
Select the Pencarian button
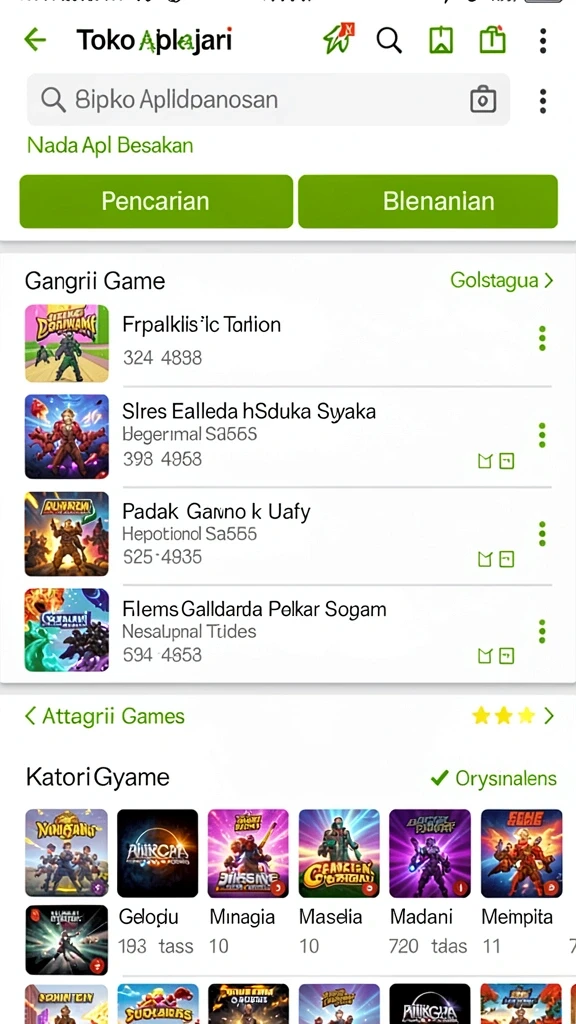[156, 201]
